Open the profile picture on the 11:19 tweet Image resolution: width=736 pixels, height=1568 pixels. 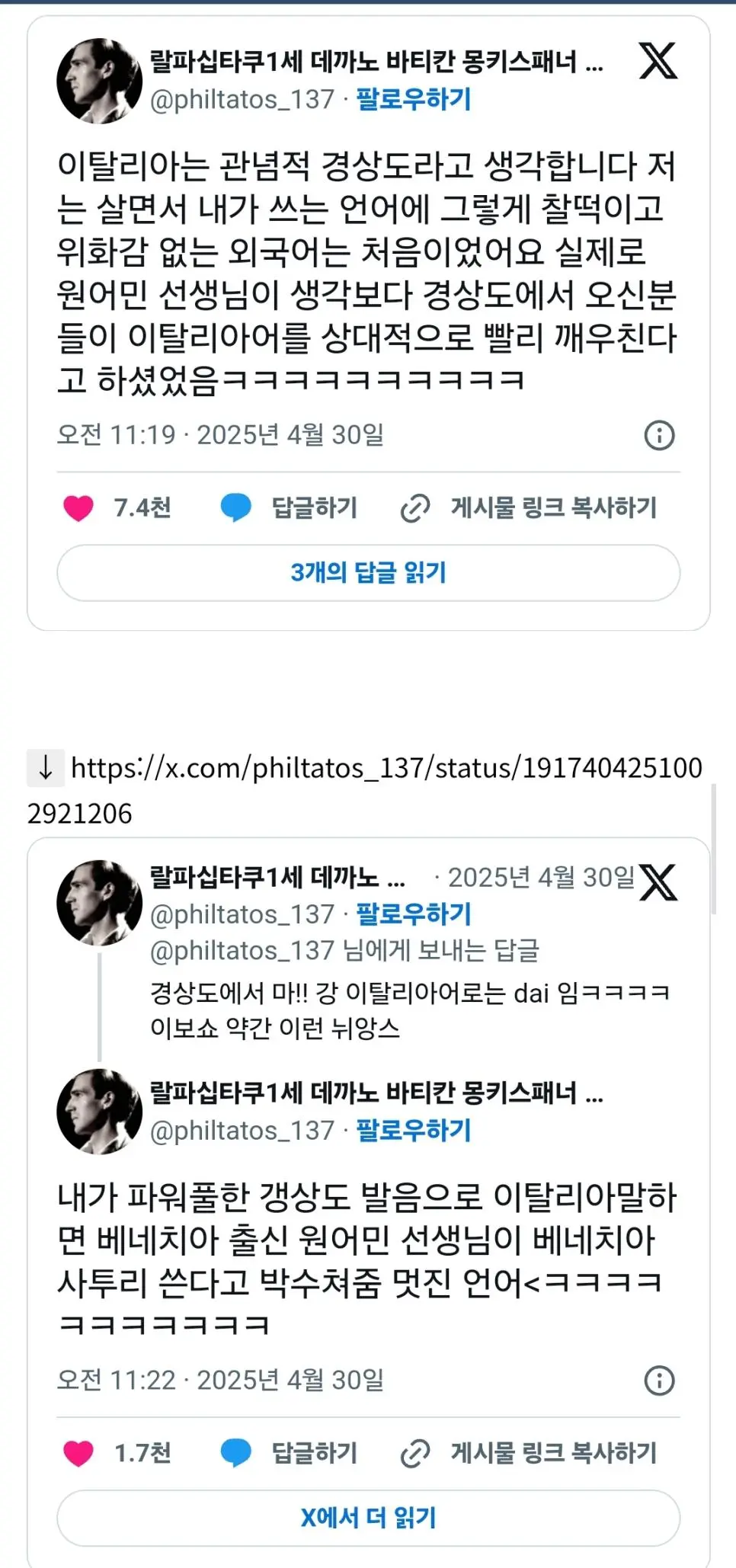[99, 81]
